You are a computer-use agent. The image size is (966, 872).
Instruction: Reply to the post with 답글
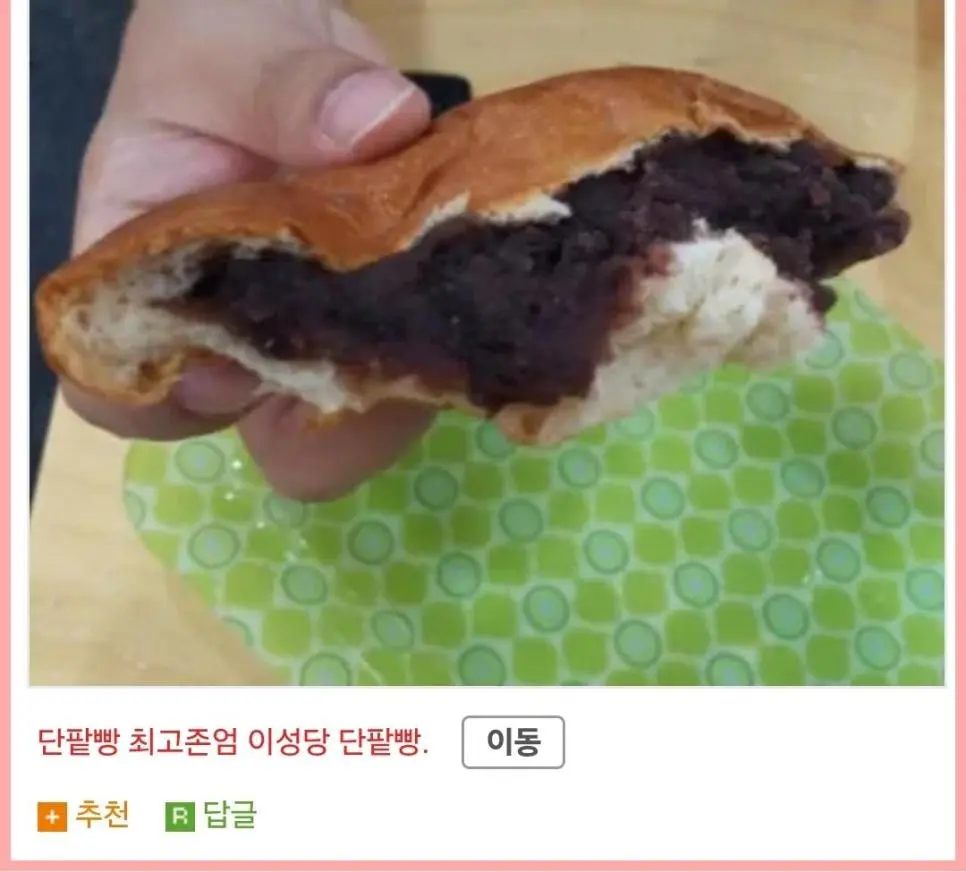pos(212,816)
